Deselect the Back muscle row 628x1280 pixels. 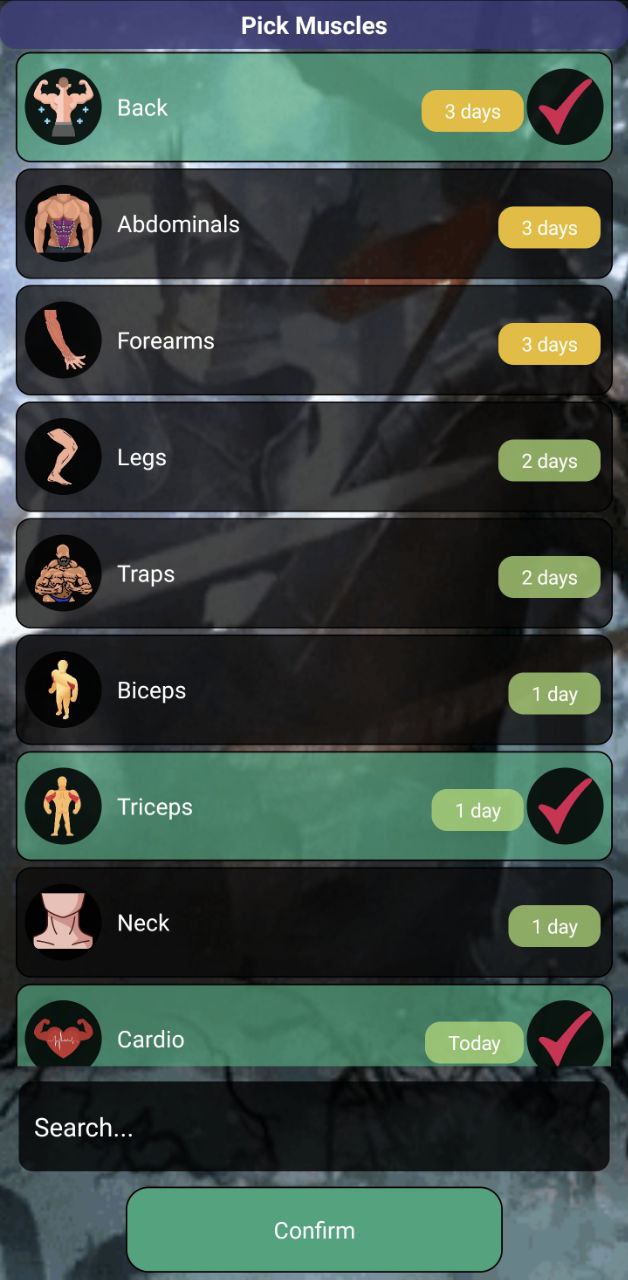[x=313, y=107]
